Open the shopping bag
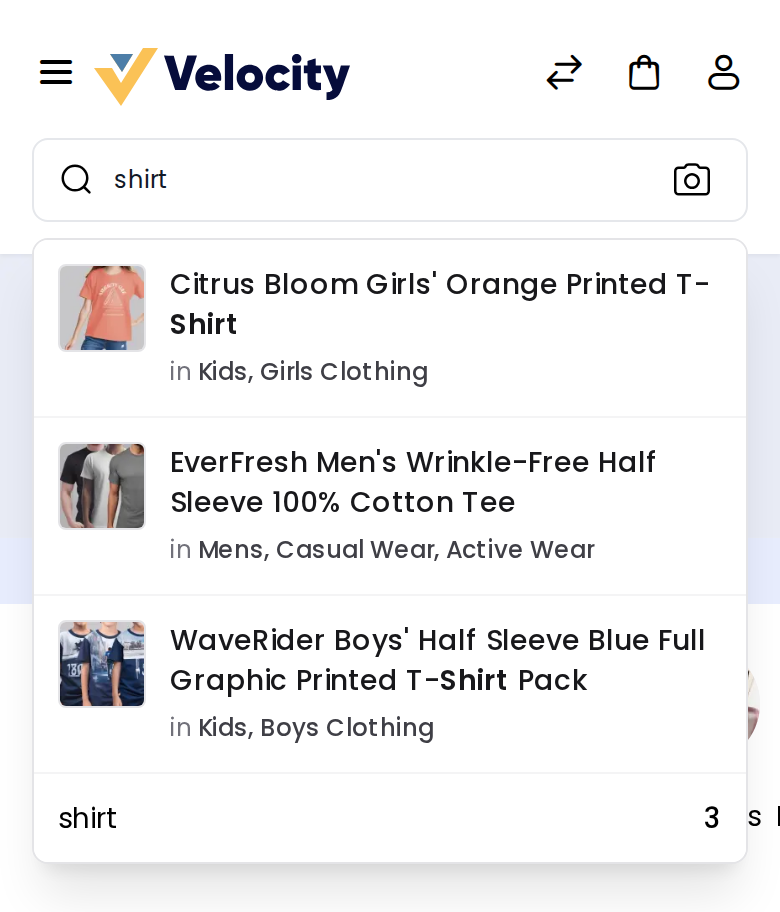The height and width of the screenshot is (912, 780). click(x=644, y=73)
